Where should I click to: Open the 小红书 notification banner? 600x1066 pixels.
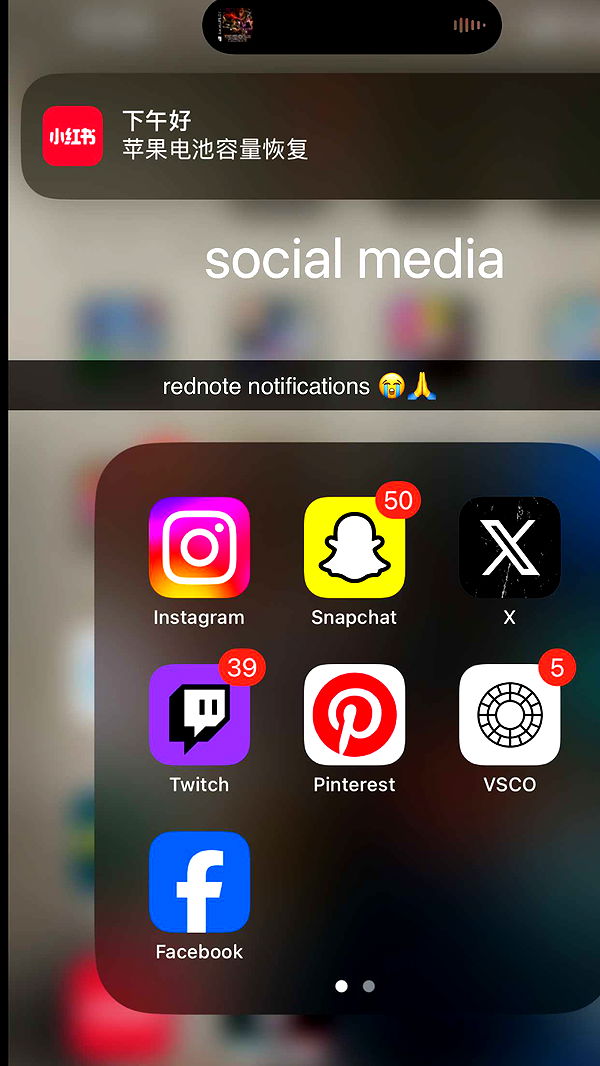pyautogui.click(x=300, y=136)
